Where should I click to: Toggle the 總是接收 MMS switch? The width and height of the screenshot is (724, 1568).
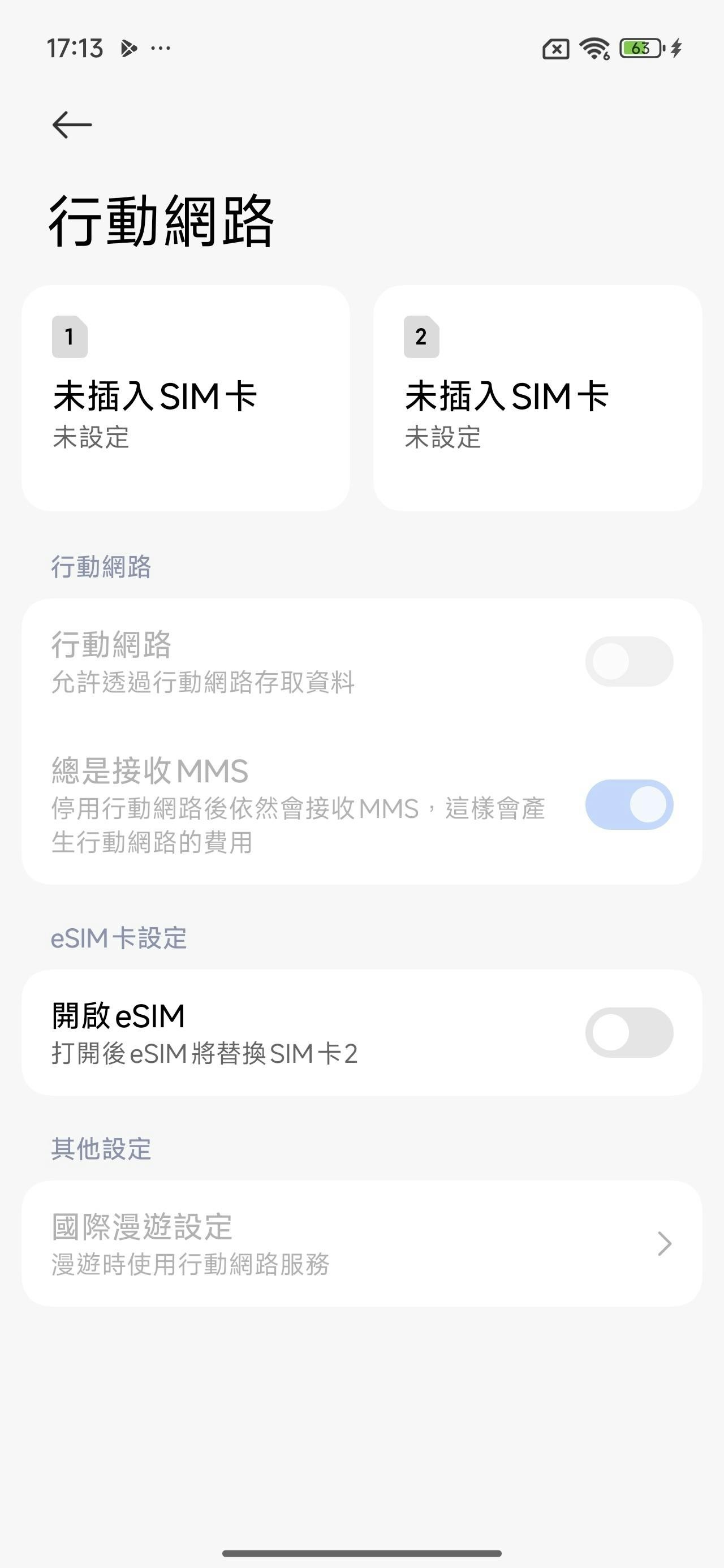[628, 805]
